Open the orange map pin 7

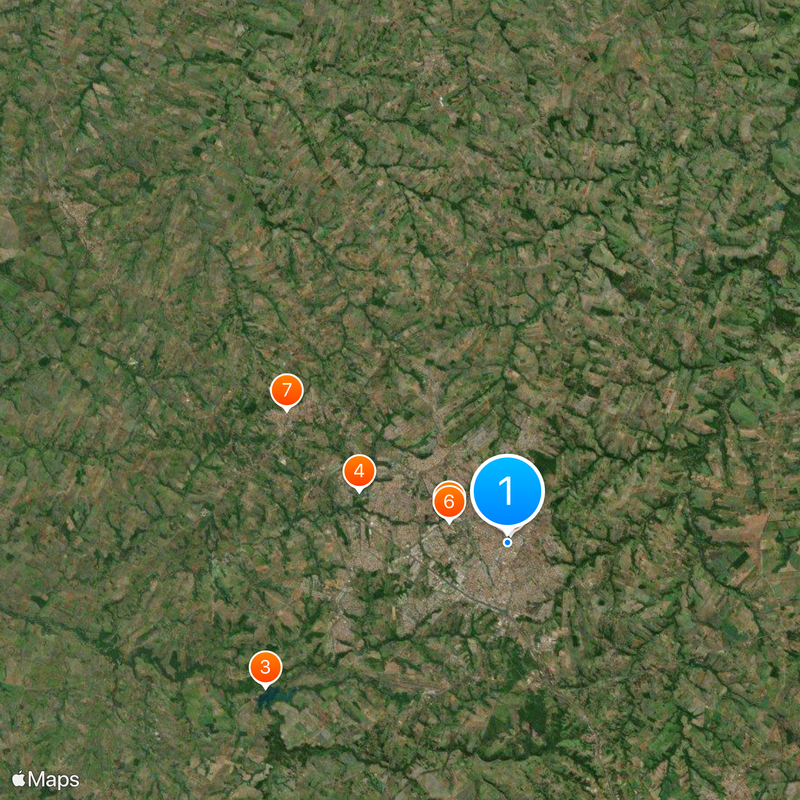pyautogui.click(x=287, y=390)
